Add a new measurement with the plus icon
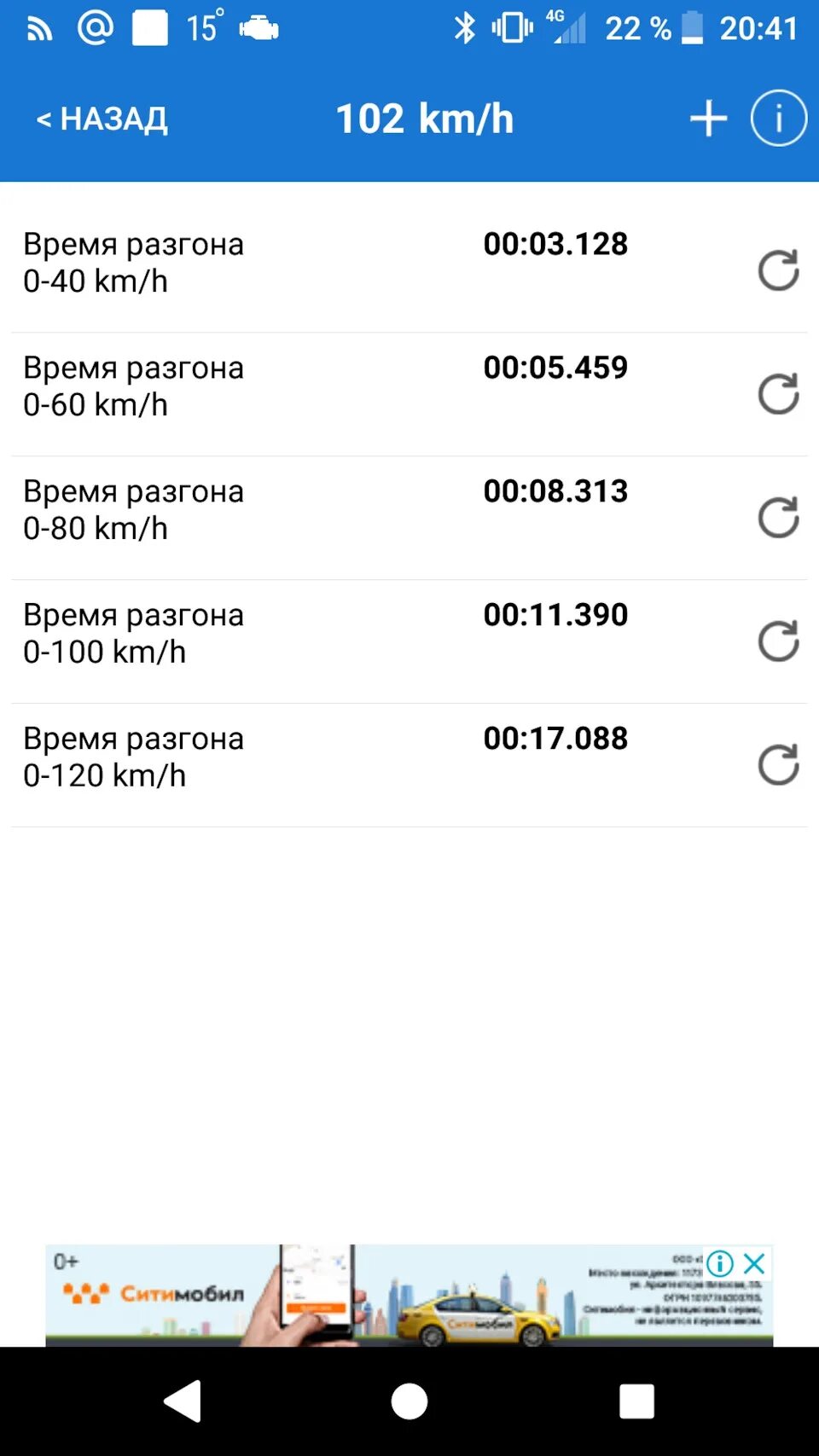Screen dimensions: 819x1456 point(708,119)
